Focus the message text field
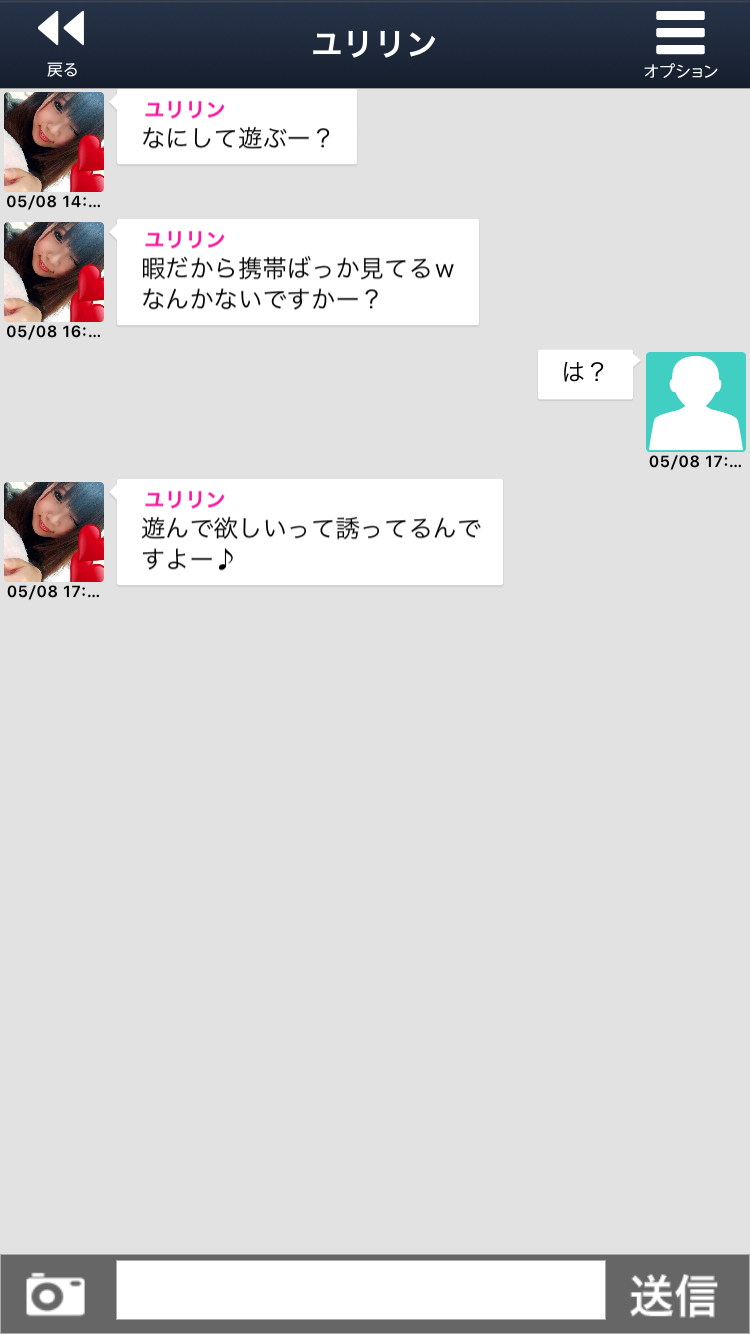Screen dimensions: 750x1334 tap(360, 1290)
